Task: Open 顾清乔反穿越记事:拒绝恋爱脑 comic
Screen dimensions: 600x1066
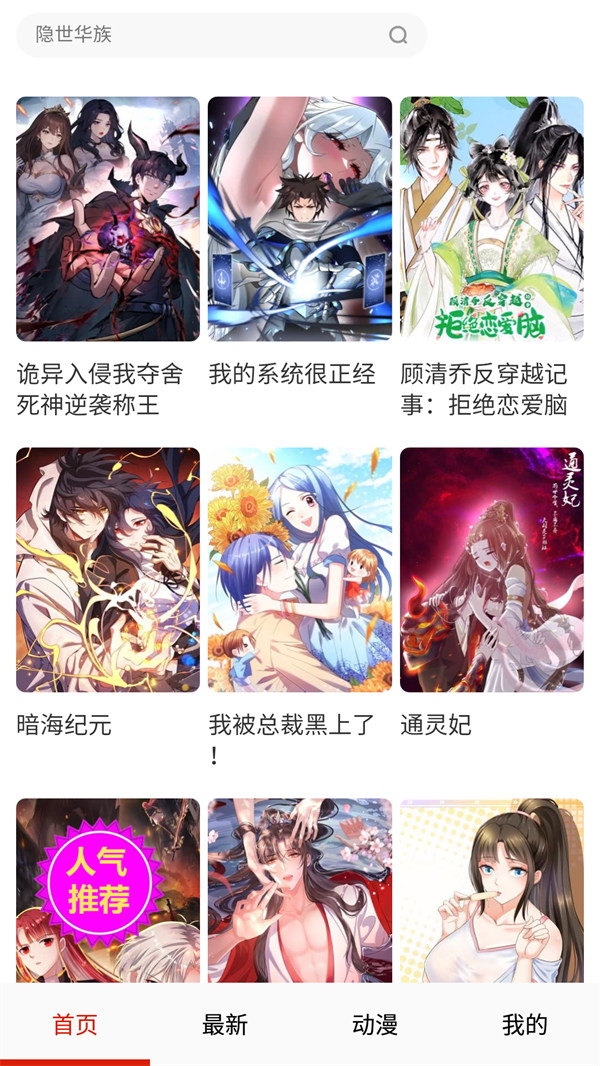Action: (x=492, y=219)
